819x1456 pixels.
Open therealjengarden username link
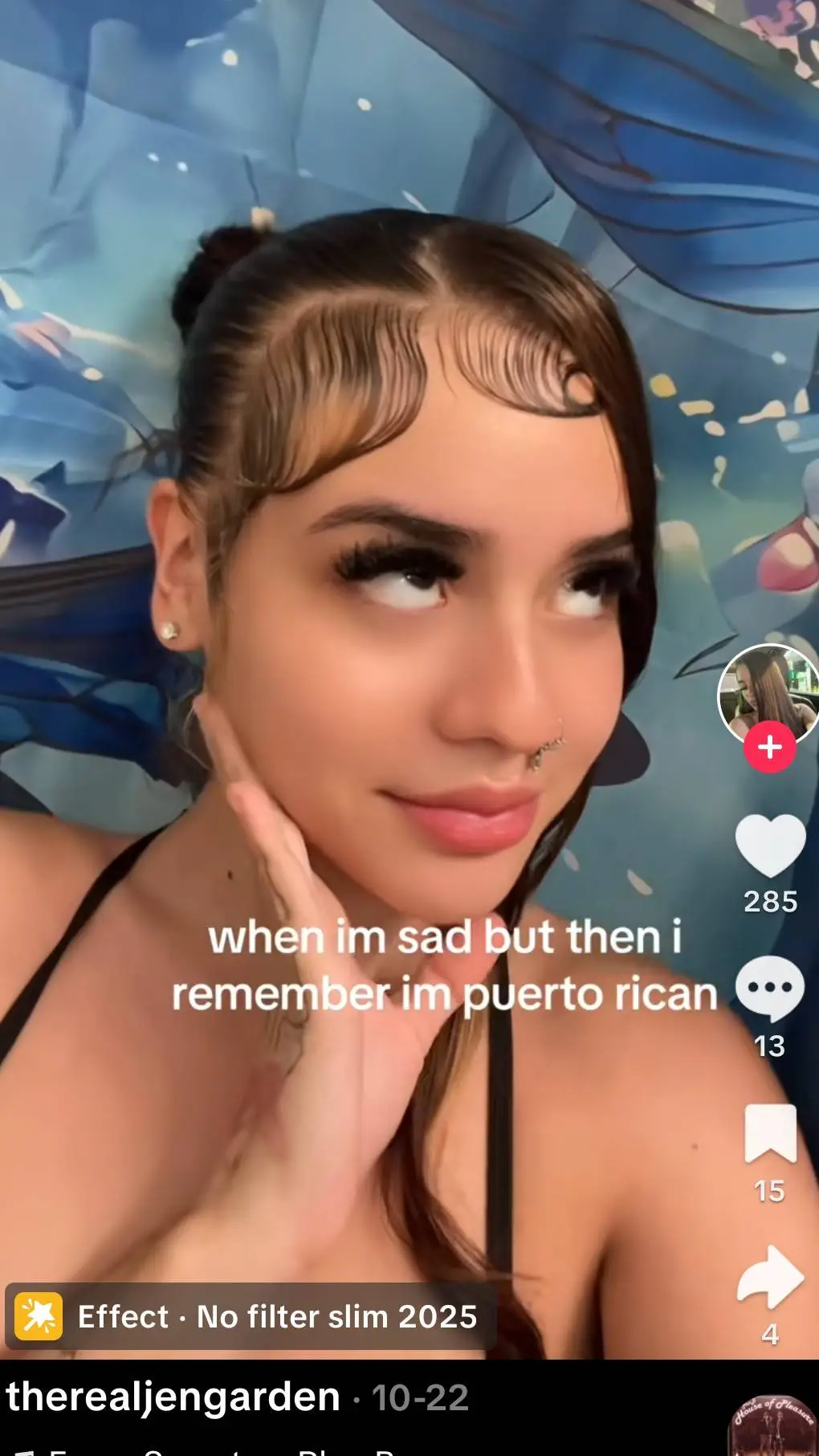point(173,1397)
